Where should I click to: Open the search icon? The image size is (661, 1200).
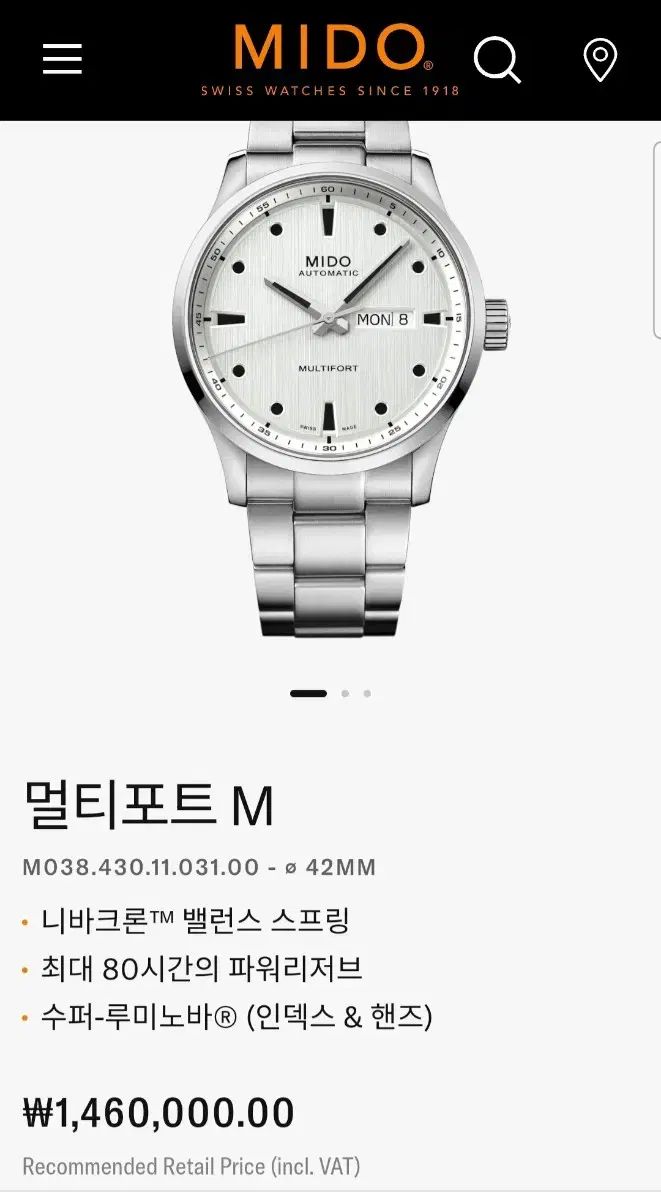pyautogui.click(x=497, y=59)
